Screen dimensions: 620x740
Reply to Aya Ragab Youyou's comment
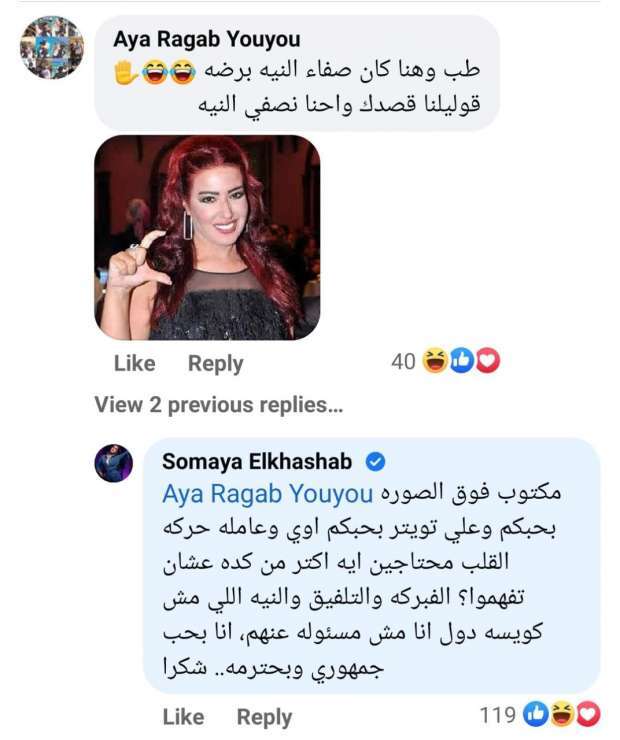215,363
